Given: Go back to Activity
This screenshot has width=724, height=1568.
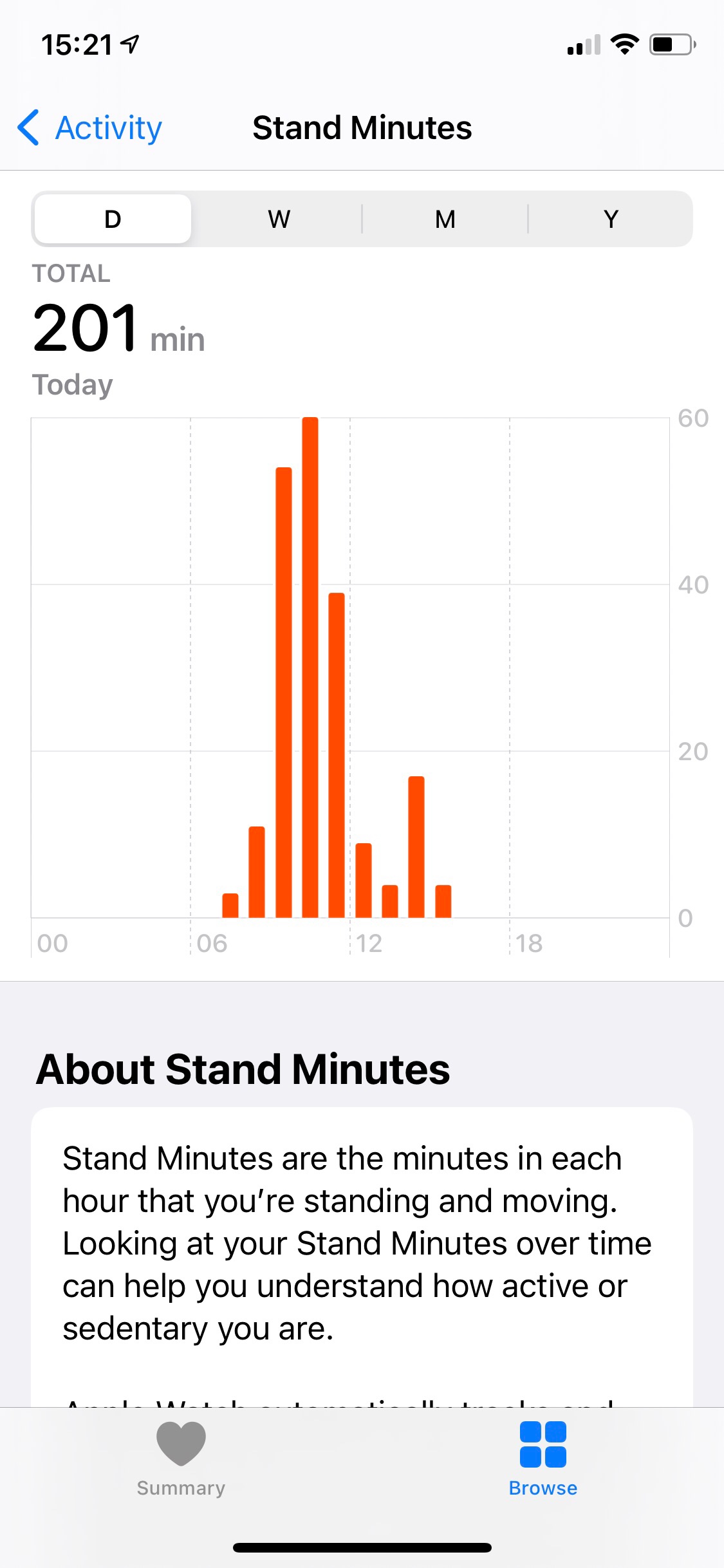Looking at the screenshot, I should (90, 128).
